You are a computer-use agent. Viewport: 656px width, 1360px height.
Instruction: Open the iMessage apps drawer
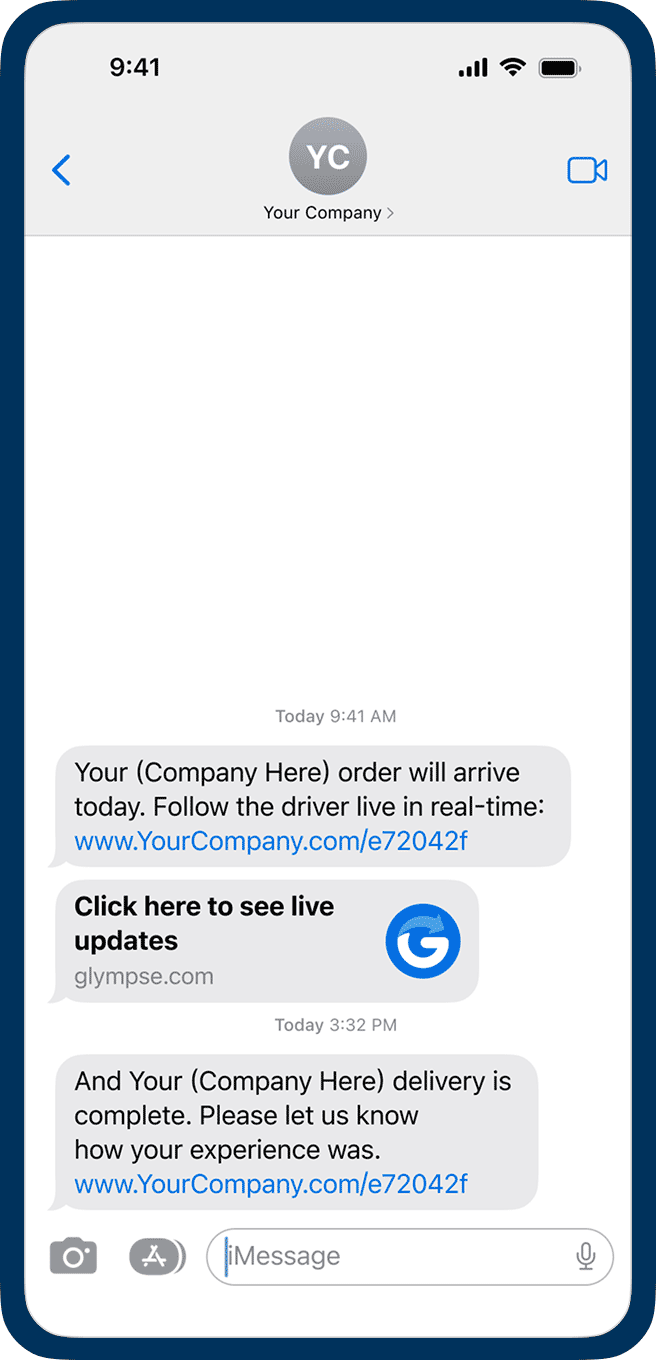click(156, 1256)
